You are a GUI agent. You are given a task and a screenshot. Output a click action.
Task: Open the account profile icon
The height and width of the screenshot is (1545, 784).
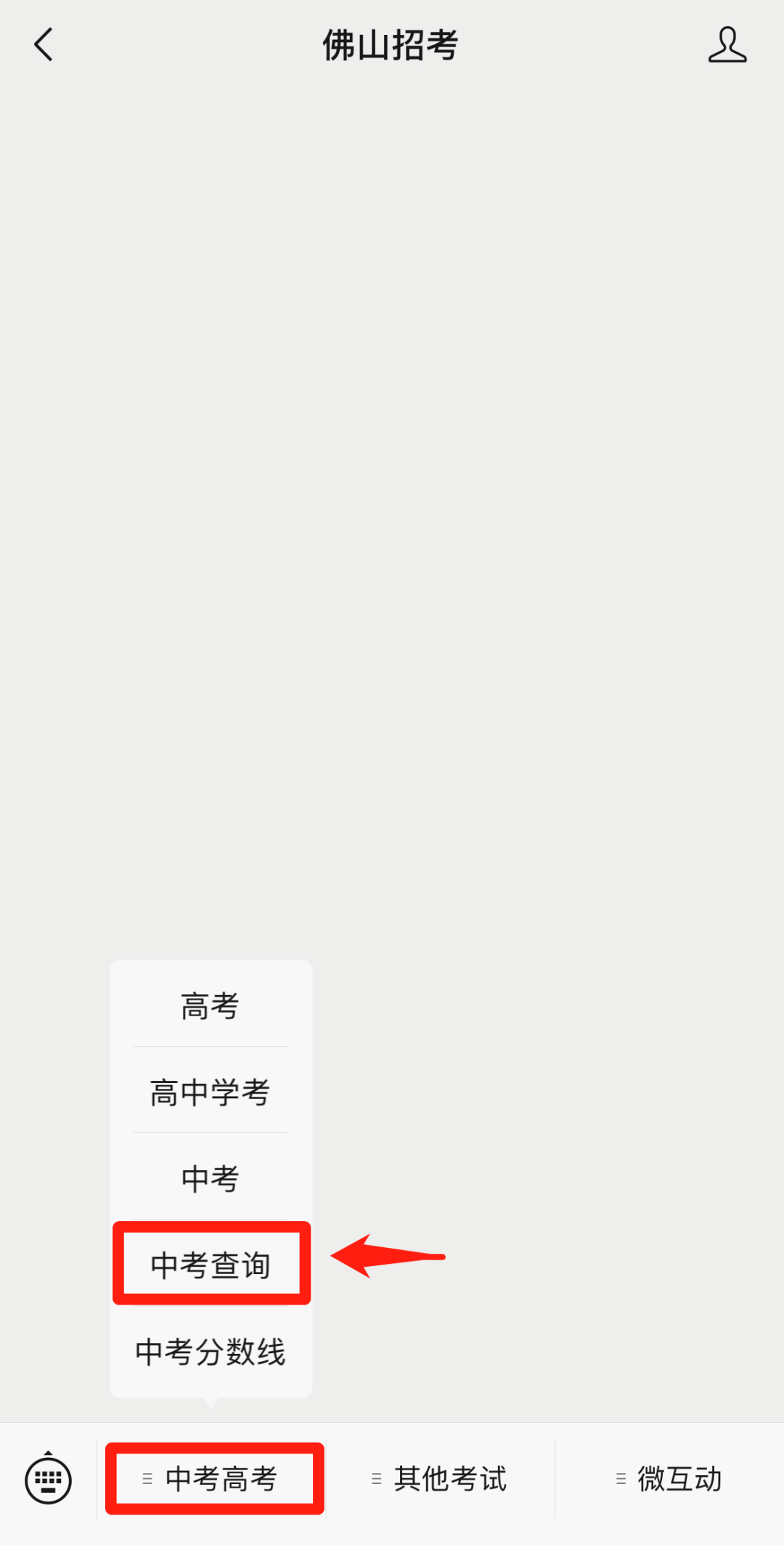[727, 45]
